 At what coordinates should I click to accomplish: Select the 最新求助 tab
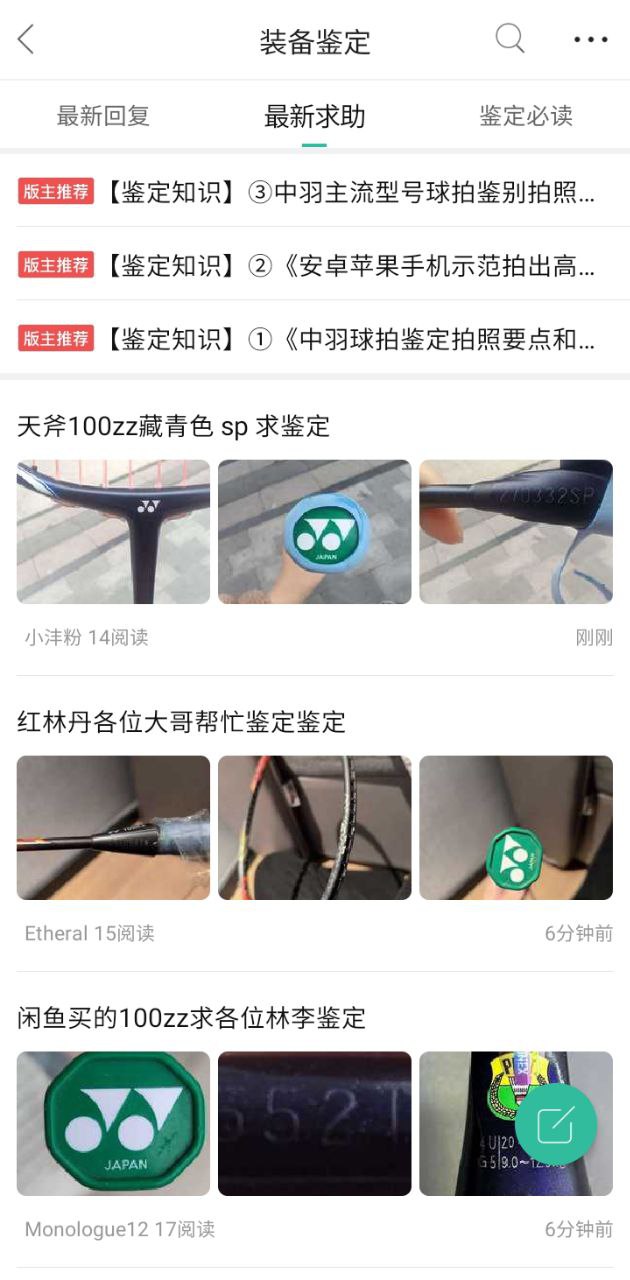(314, 116)
